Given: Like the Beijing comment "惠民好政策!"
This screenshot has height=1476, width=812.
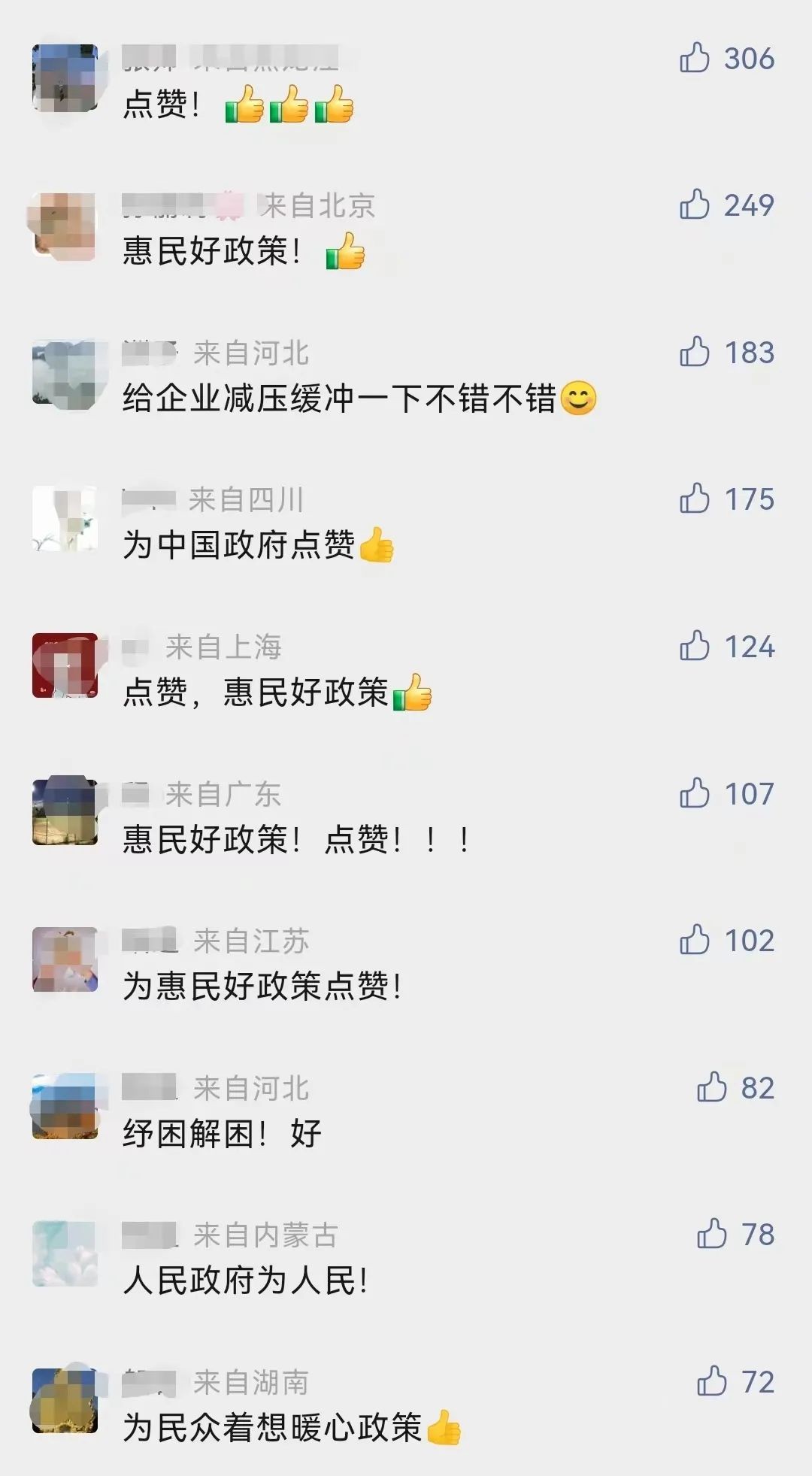Looking at the screenshot, I should coord(695,205).
